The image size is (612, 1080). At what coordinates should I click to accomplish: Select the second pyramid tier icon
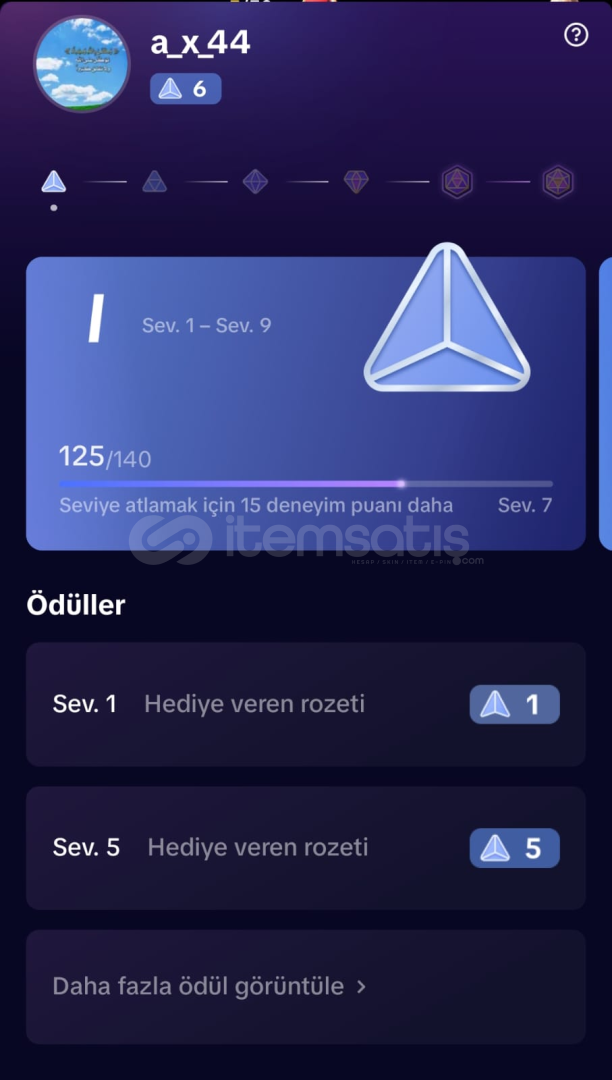click(154, 182)
